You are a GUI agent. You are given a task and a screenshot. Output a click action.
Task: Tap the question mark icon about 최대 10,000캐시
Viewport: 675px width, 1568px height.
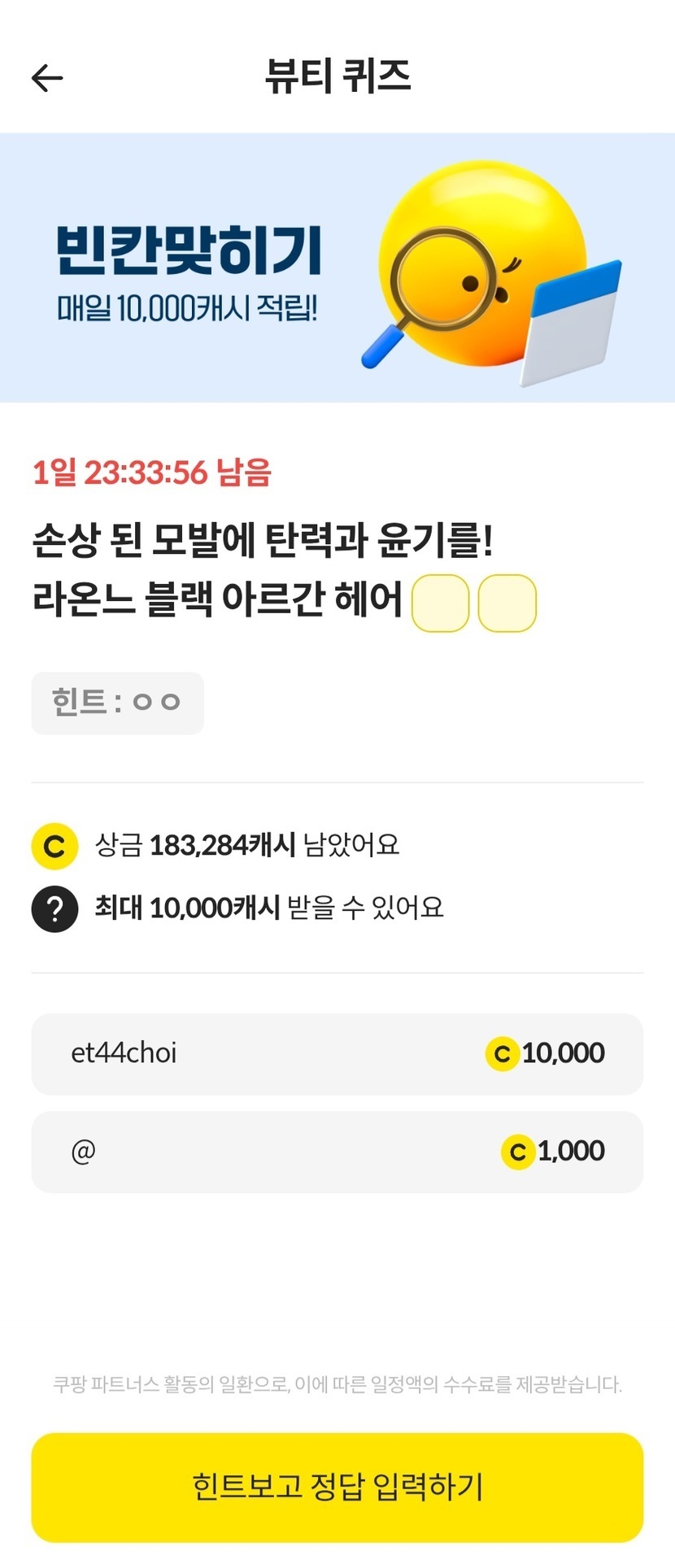(x=54, y=908)
